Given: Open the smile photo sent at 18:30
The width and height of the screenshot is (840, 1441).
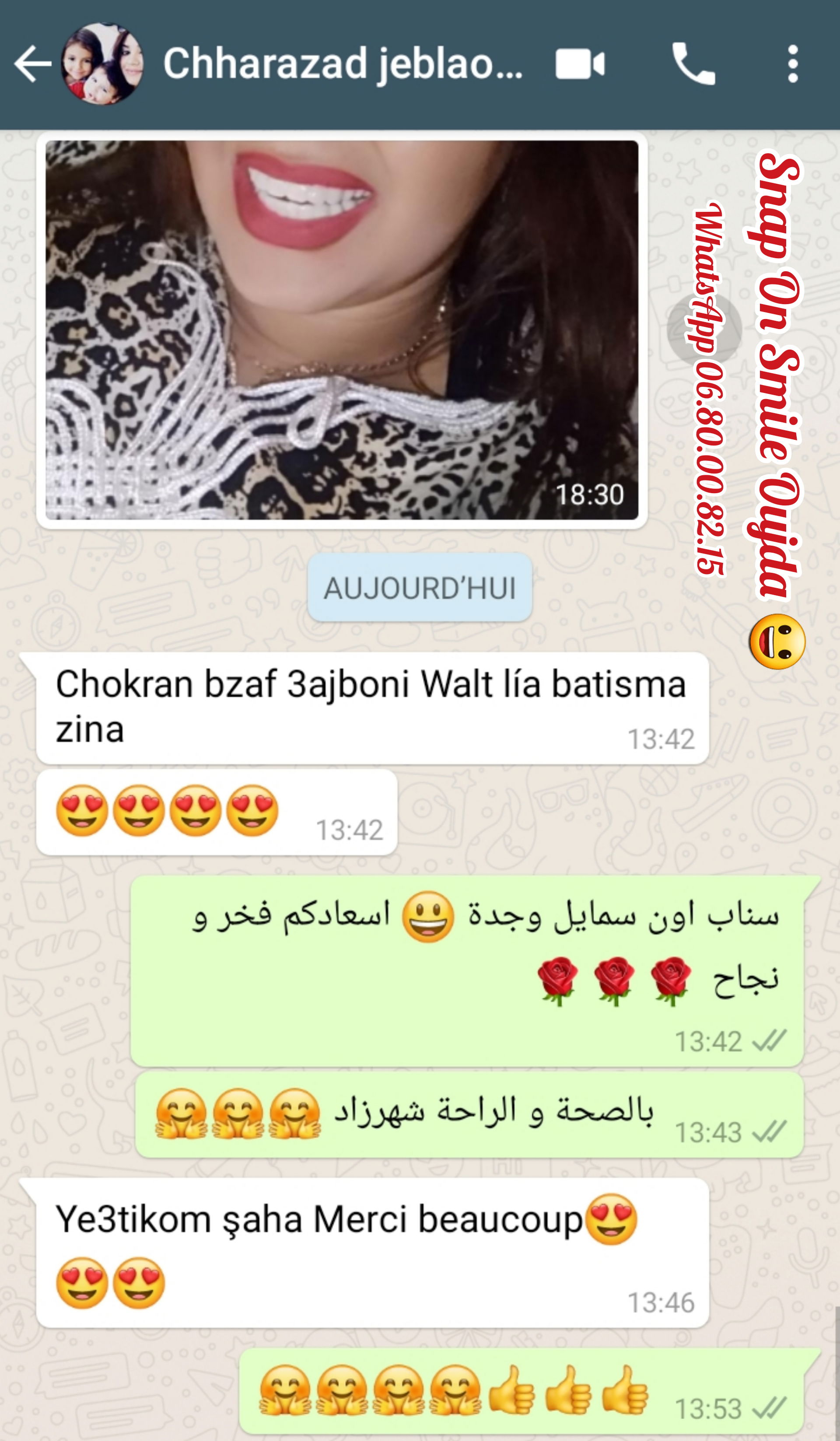Looking at the screenshot, I should (x=341, y=330).
